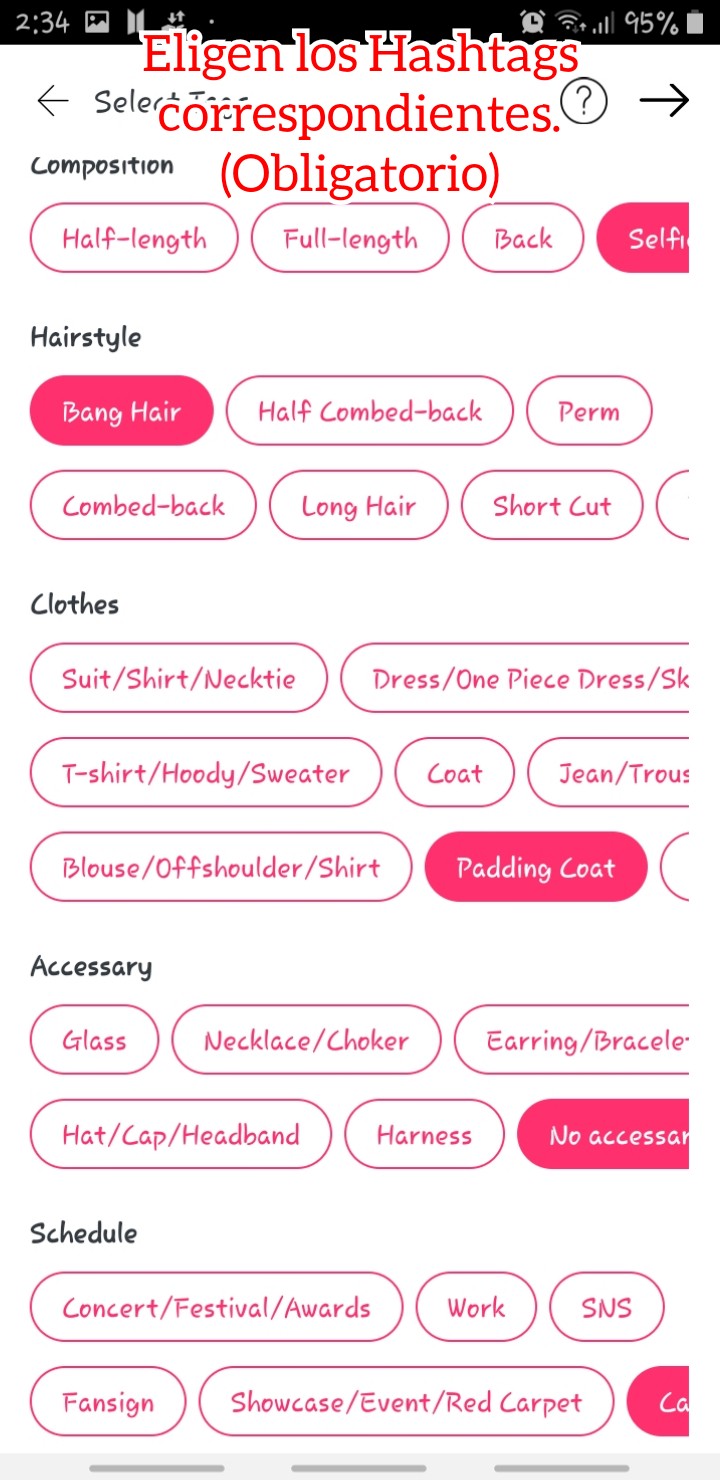
Task: Select the Fansign schedule tag
Action: click(108, 1402)
